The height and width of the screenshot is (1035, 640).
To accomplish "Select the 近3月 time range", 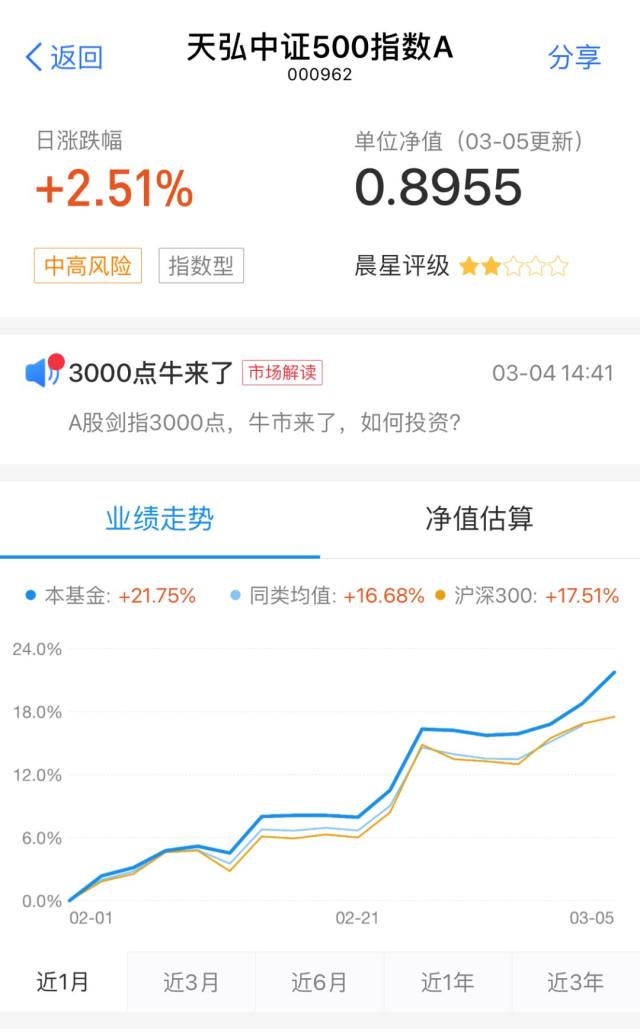I will tap(191, 983).
